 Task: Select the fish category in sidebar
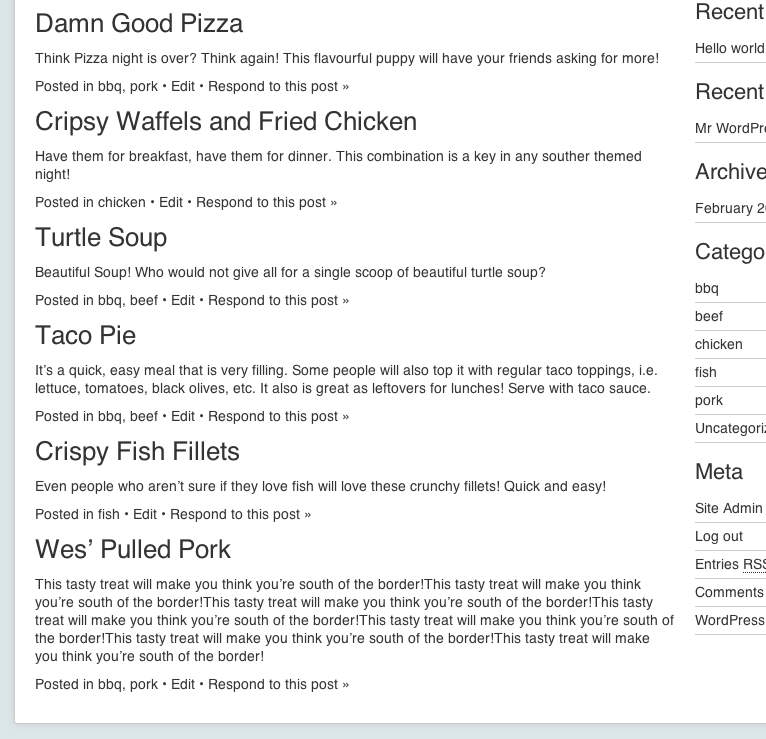tap(706, 373)
